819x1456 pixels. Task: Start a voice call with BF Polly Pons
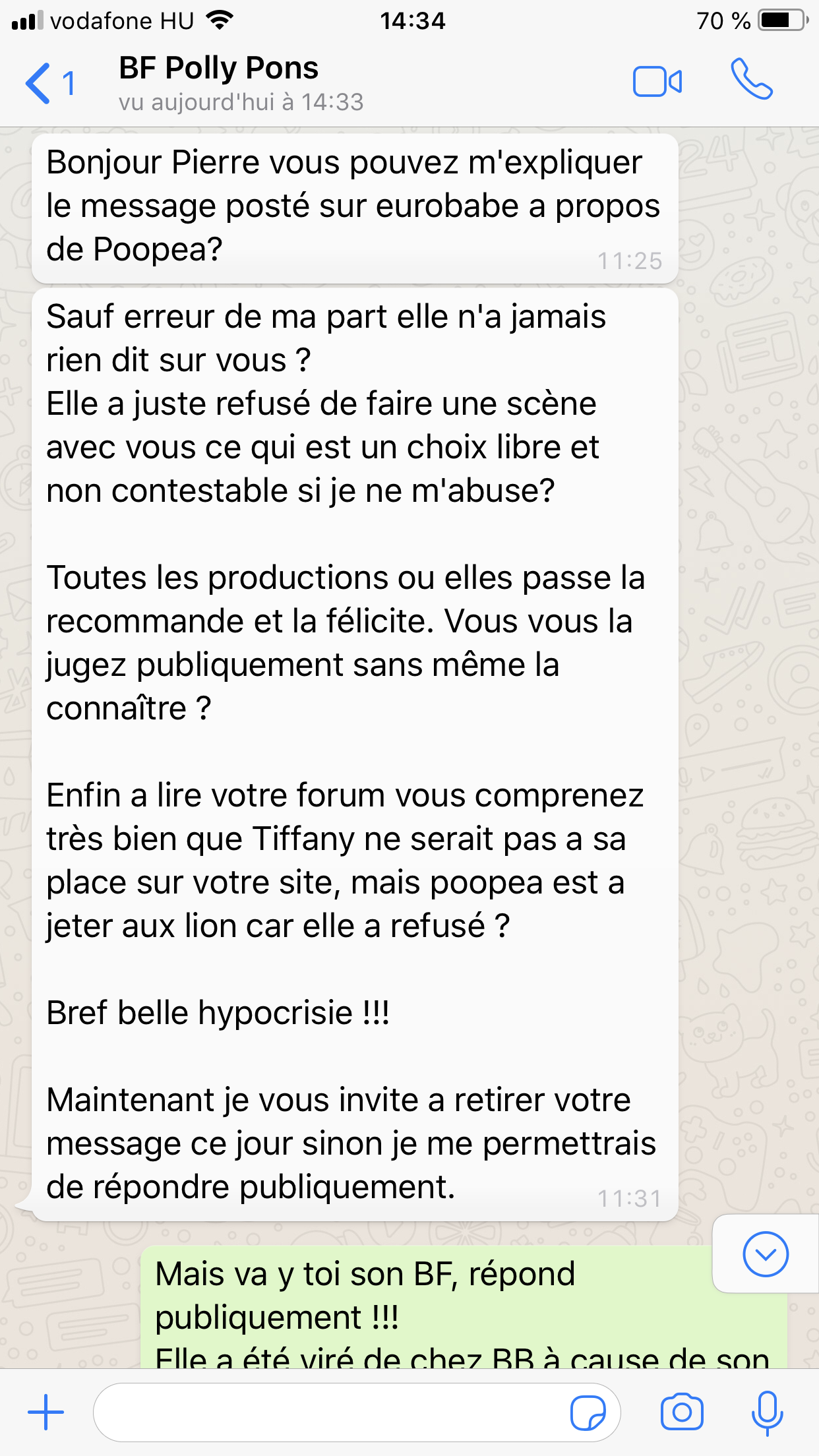[751, 80]
